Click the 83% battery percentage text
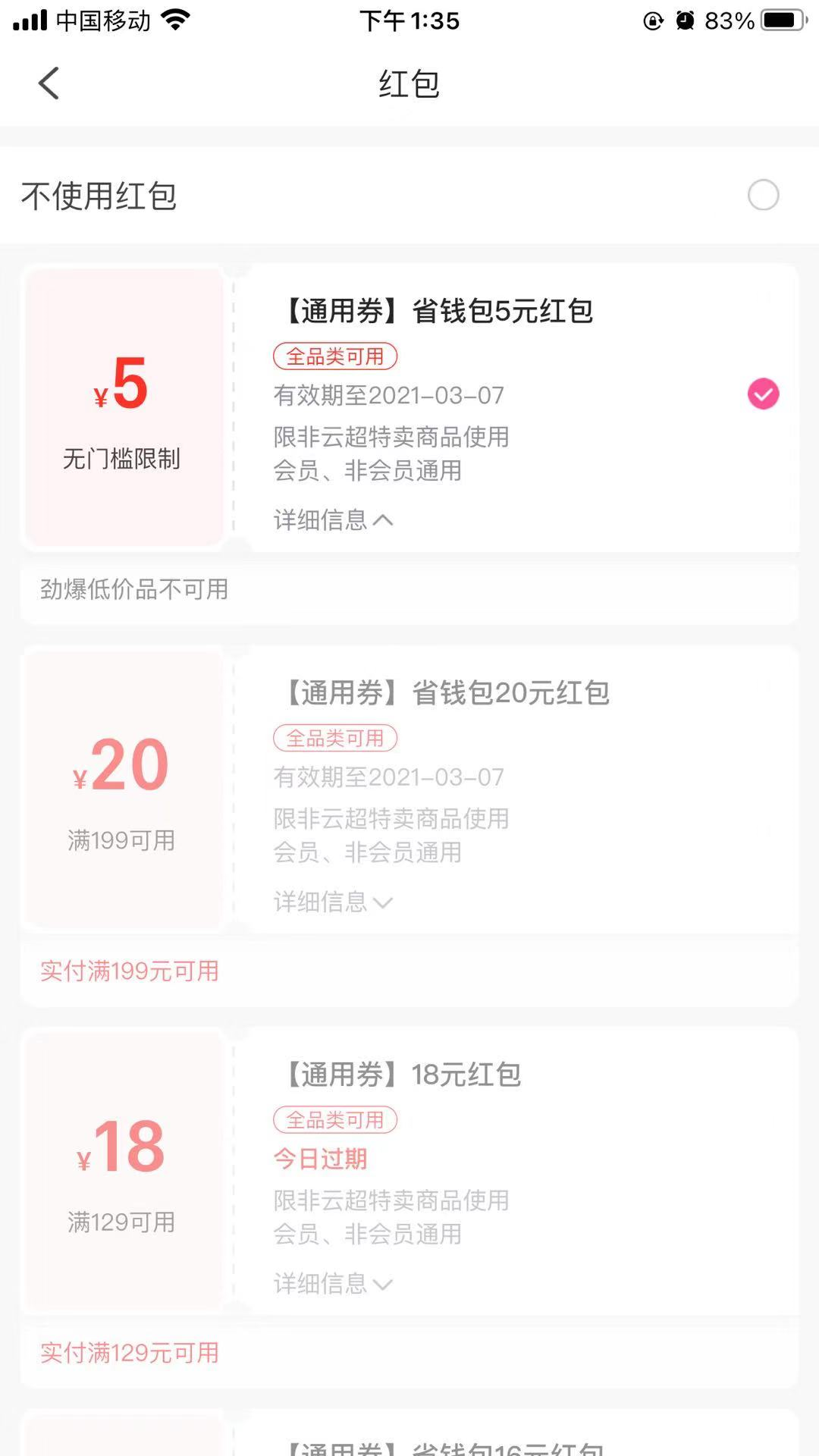 730,20
